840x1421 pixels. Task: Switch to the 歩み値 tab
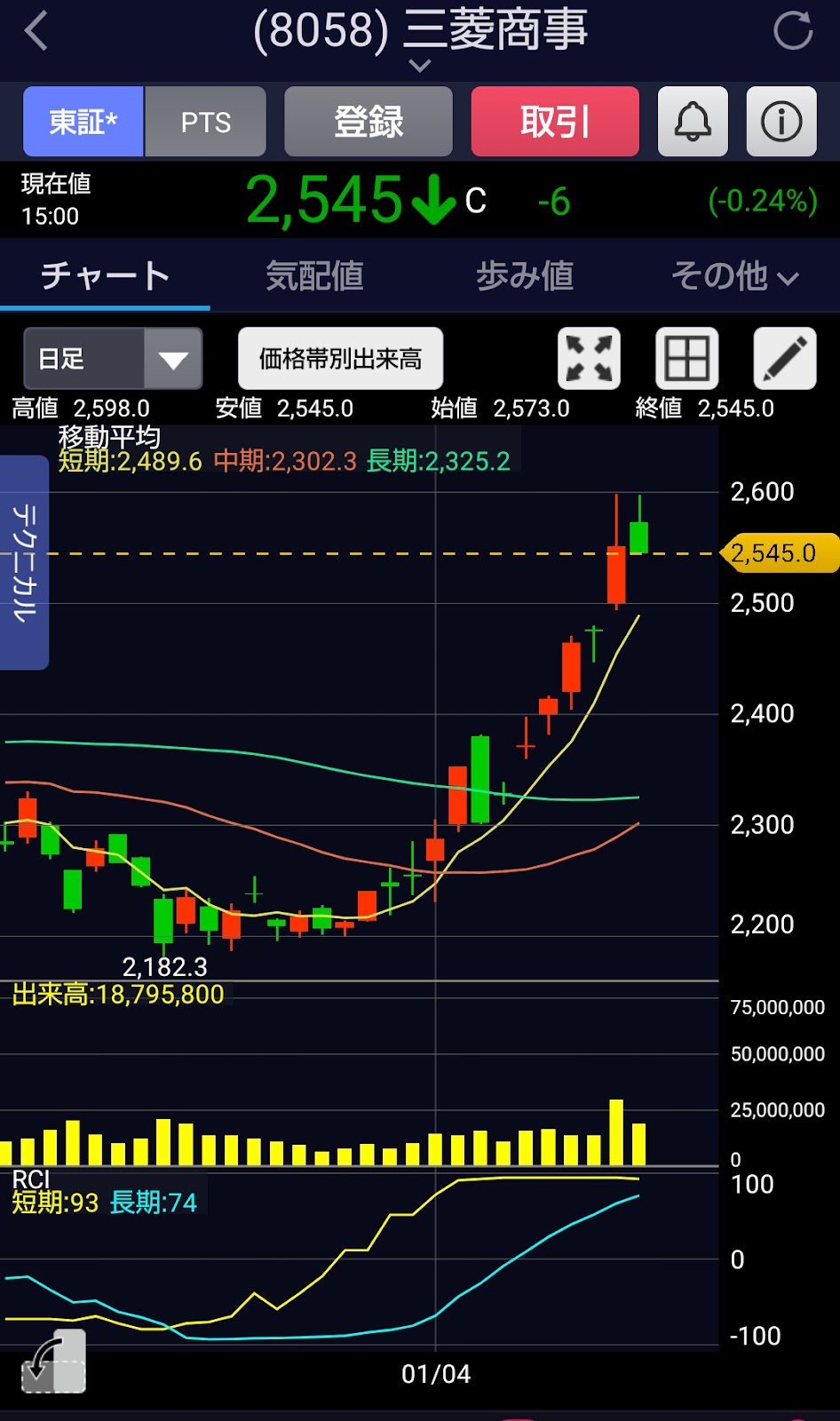[x=525, y=276]
